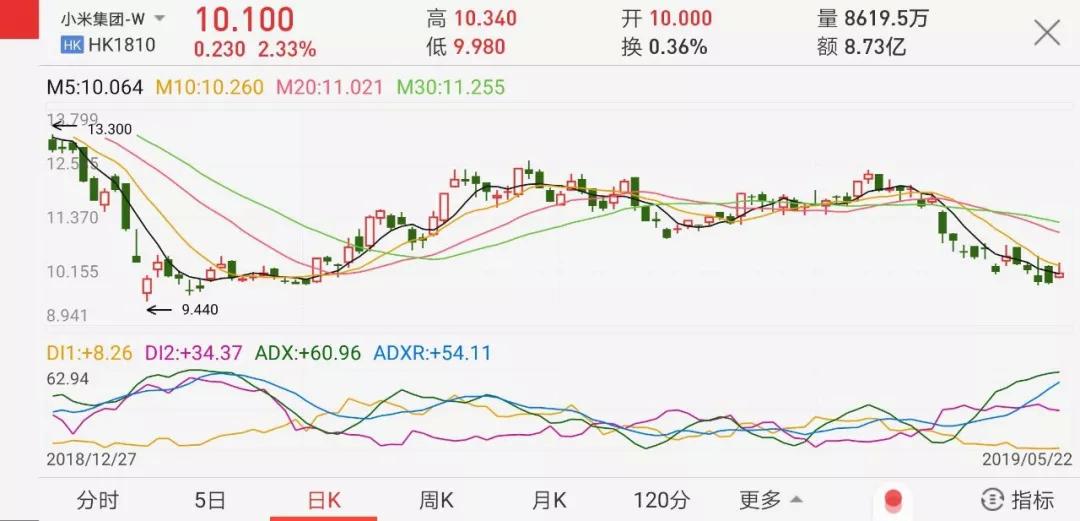
Task: Switch to the 月K chart tab
Action: pos(549,500)
